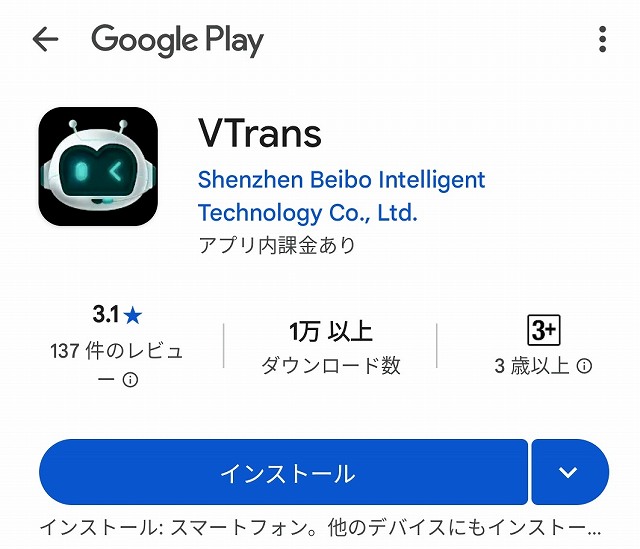
Task: Open developer Shenzhen Beibo Intelligent Technology page
Action: point(340,196)
